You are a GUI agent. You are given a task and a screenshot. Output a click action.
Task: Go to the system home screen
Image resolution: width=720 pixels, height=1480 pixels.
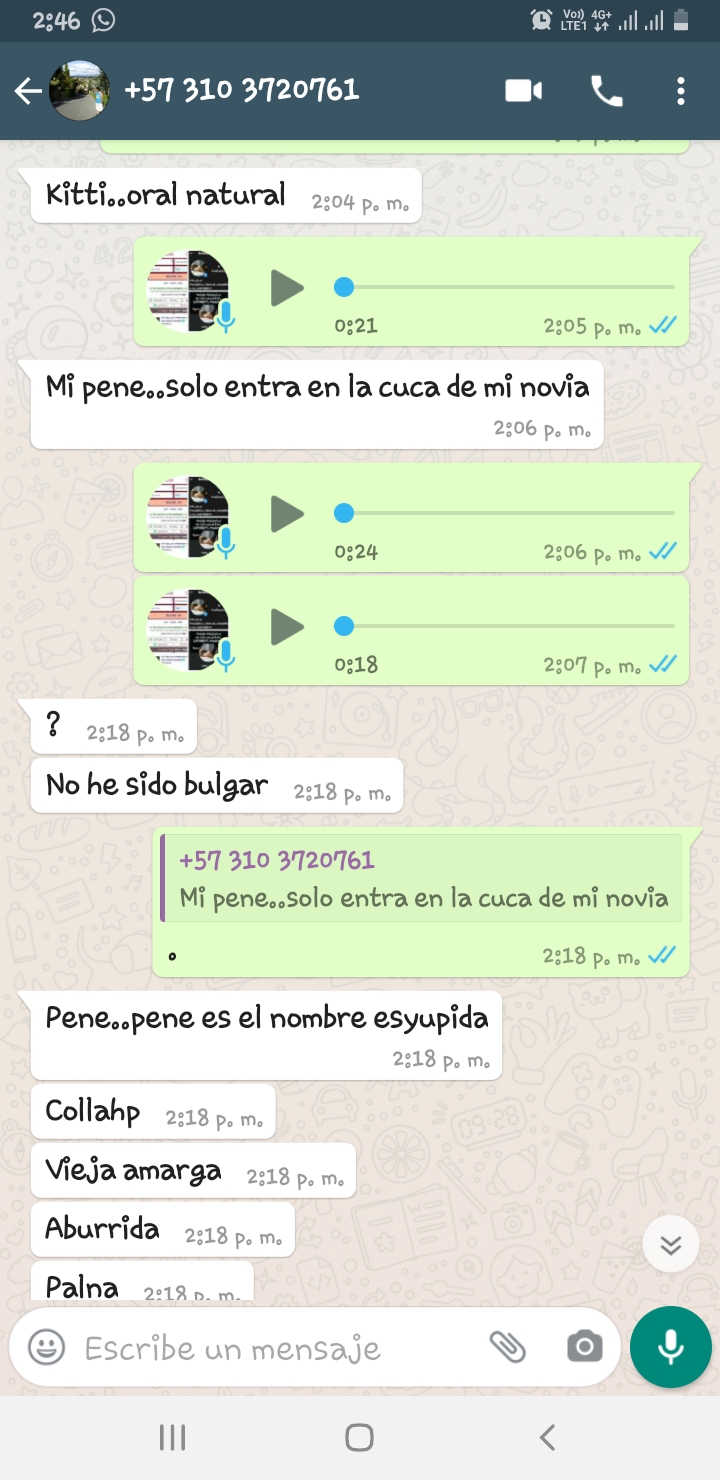pos(360,1438)
